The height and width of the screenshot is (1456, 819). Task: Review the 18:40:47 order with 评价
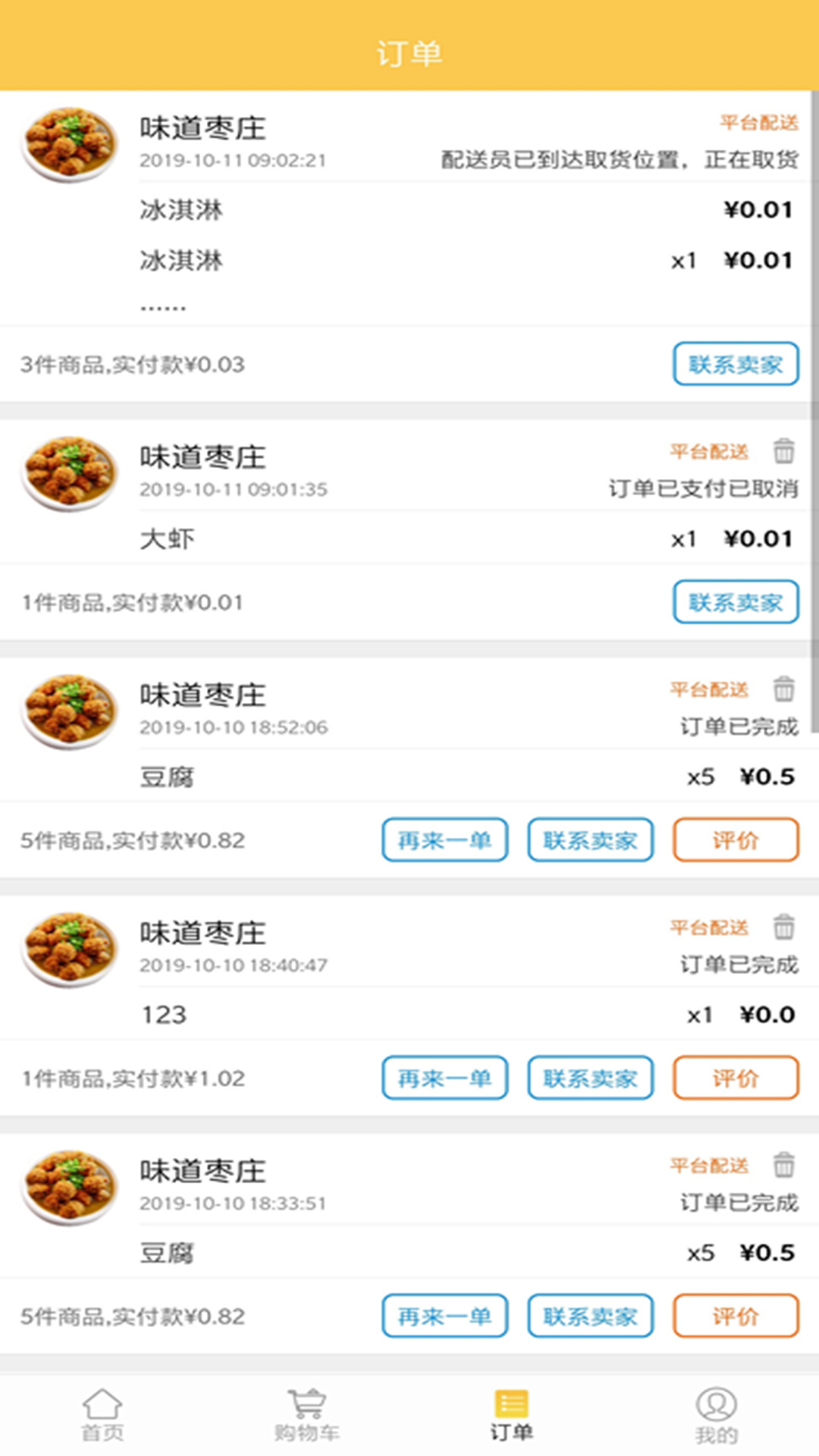736,1078
